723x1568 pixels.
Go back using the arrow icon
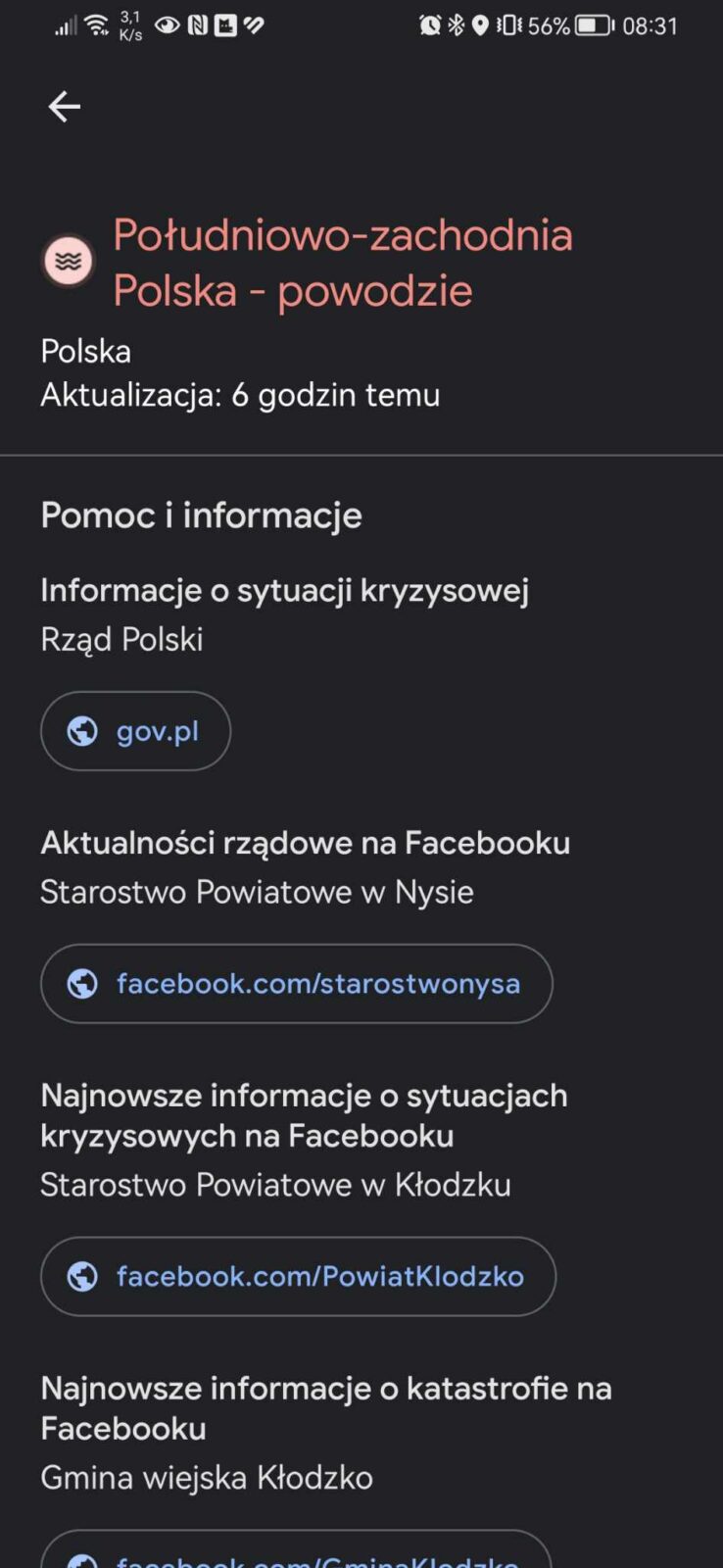[x=65, y=107]
